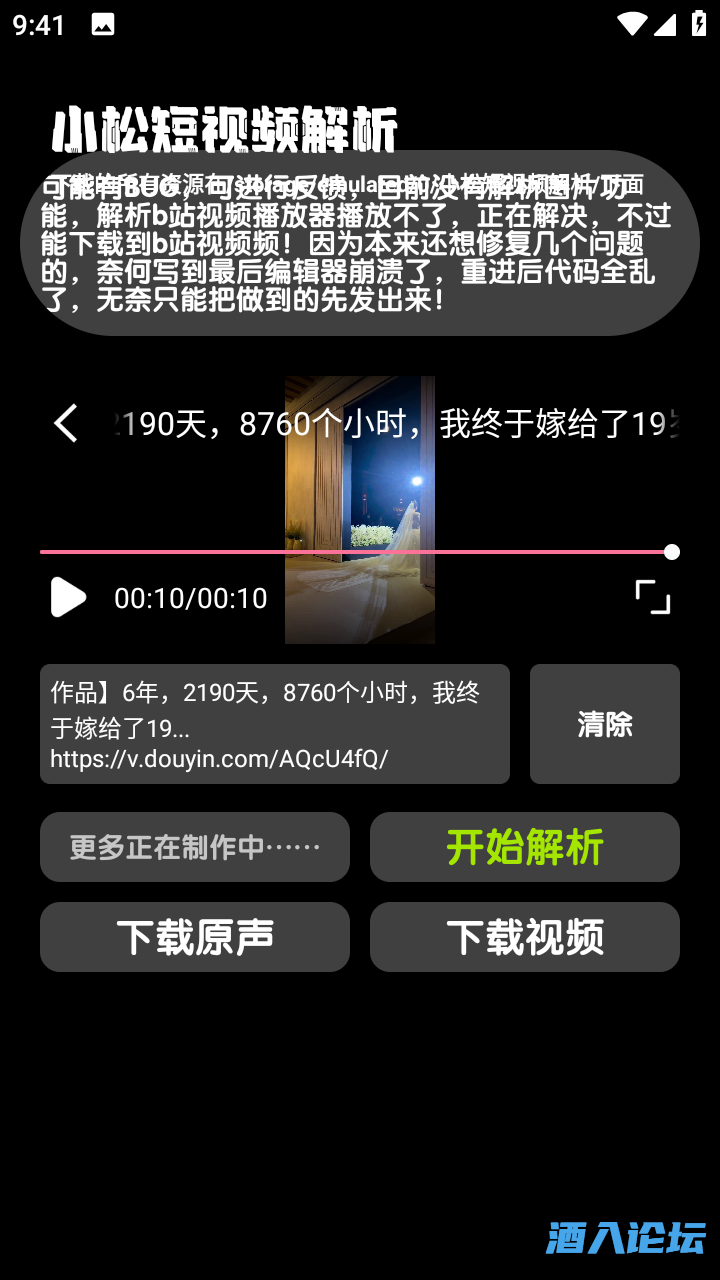Click the 开始解析 parse button

(x=524, y=847)
